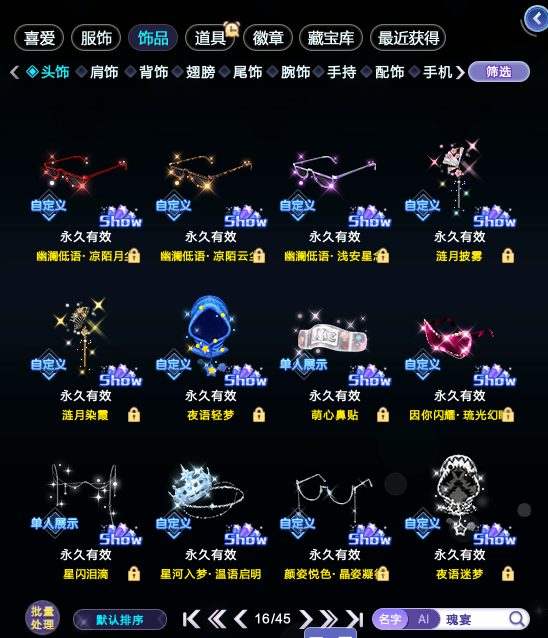This screenshot has height=638, width=548.
Task: Go to the next page arrow
Action: click(306, 619)
